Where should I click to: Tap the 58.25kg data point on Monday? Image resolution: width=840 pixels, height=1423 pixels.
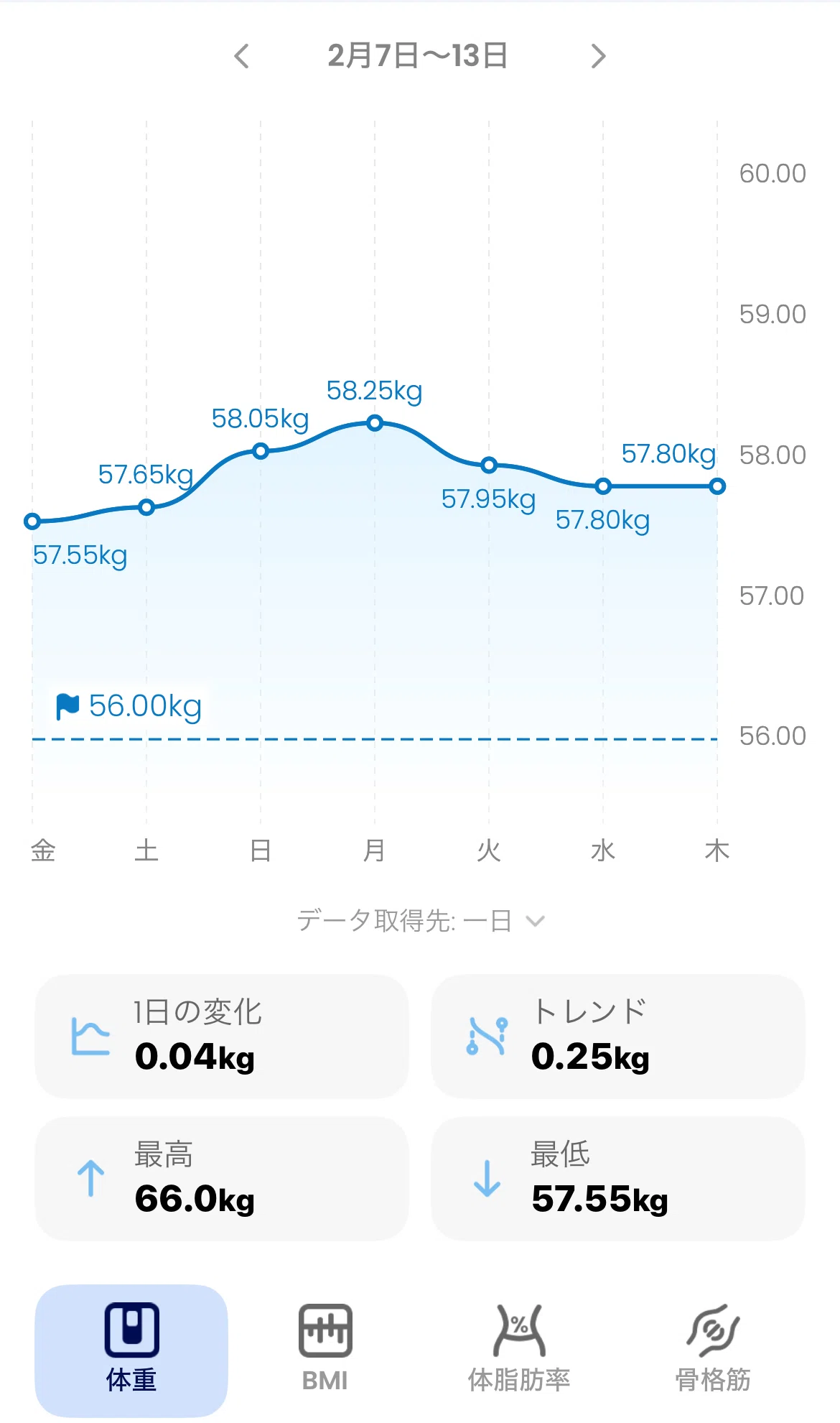[x=375, y=423]
